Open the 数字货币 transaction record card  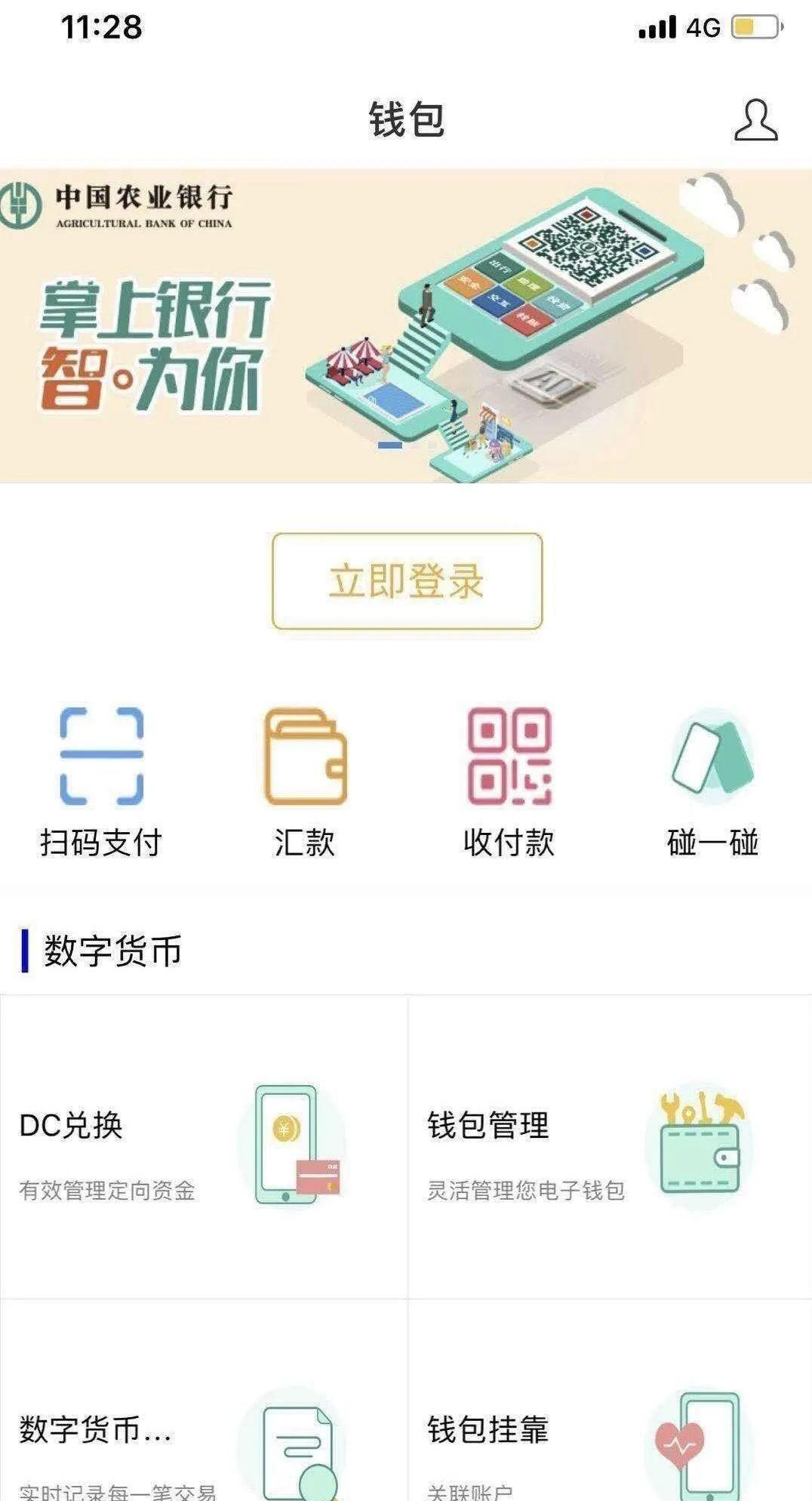click(204, 1427)
